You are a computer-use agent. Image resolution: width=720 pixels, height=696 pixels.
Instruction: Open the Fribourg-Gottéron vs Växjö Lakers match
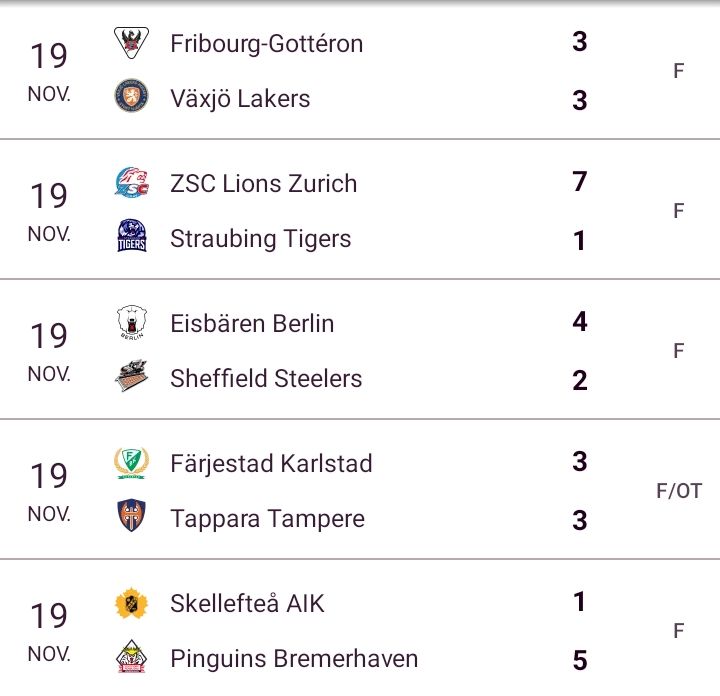(360, 71)
